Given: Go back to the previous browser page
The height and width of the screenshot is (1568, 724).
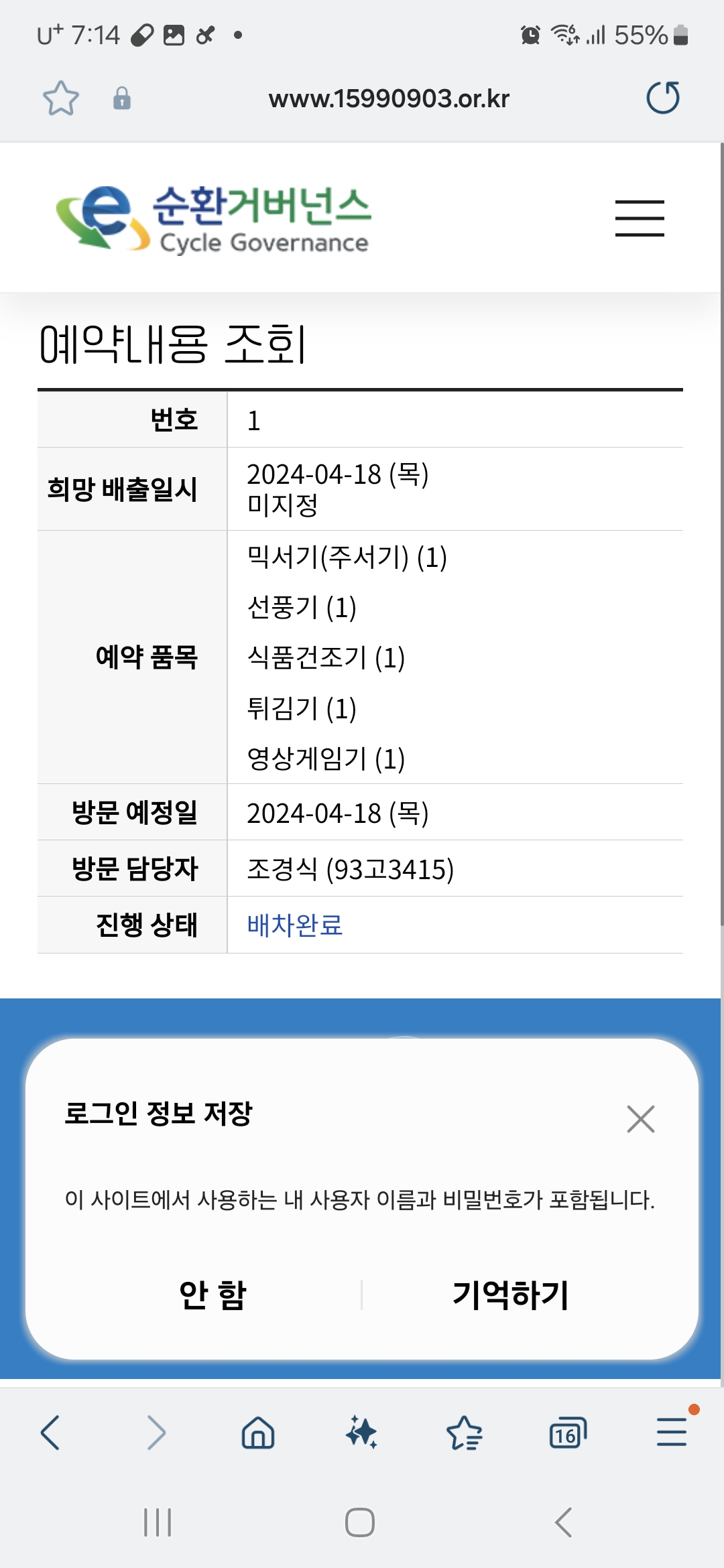Looking at the screenshot, I should click(x=51, y=1433).
